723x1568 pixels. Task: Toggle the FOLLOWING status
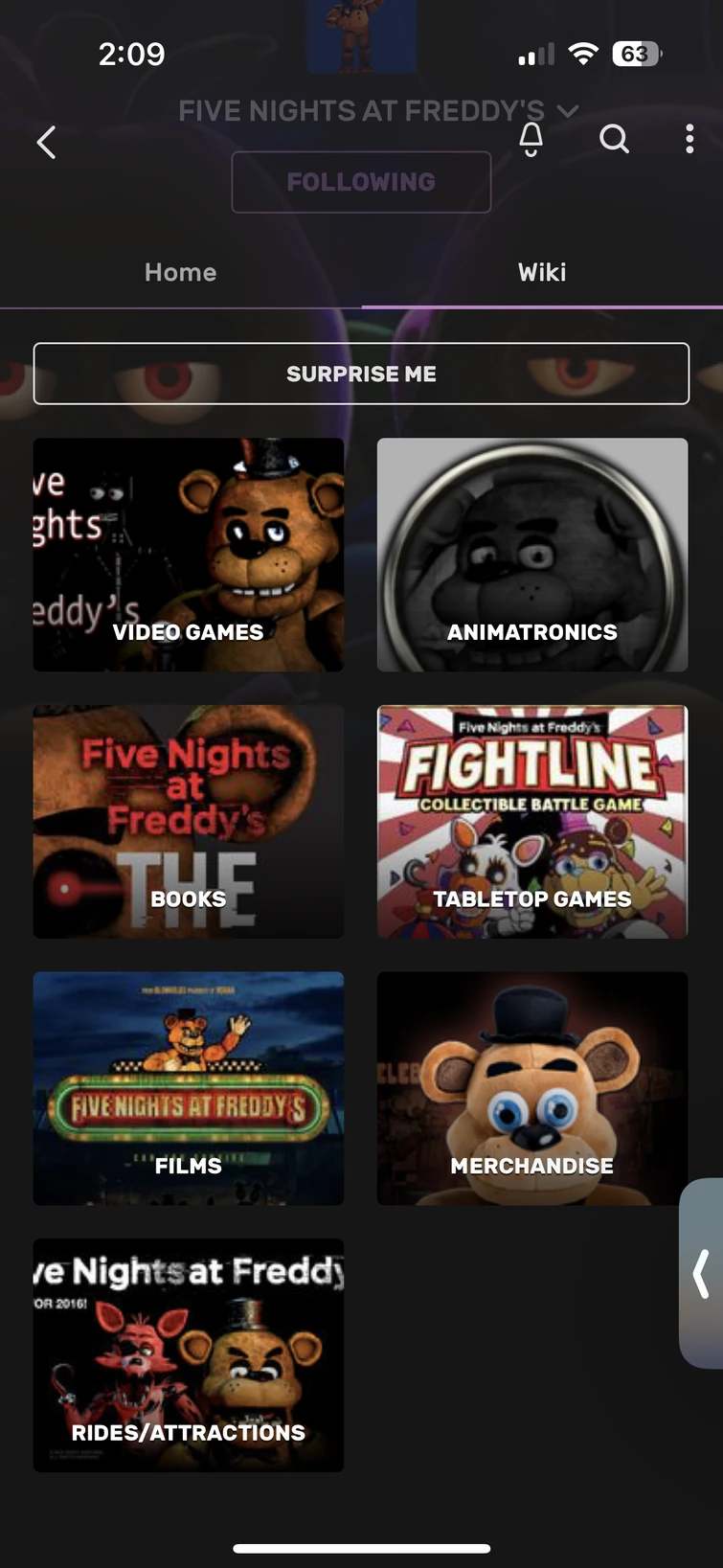[x=361, y=182]
